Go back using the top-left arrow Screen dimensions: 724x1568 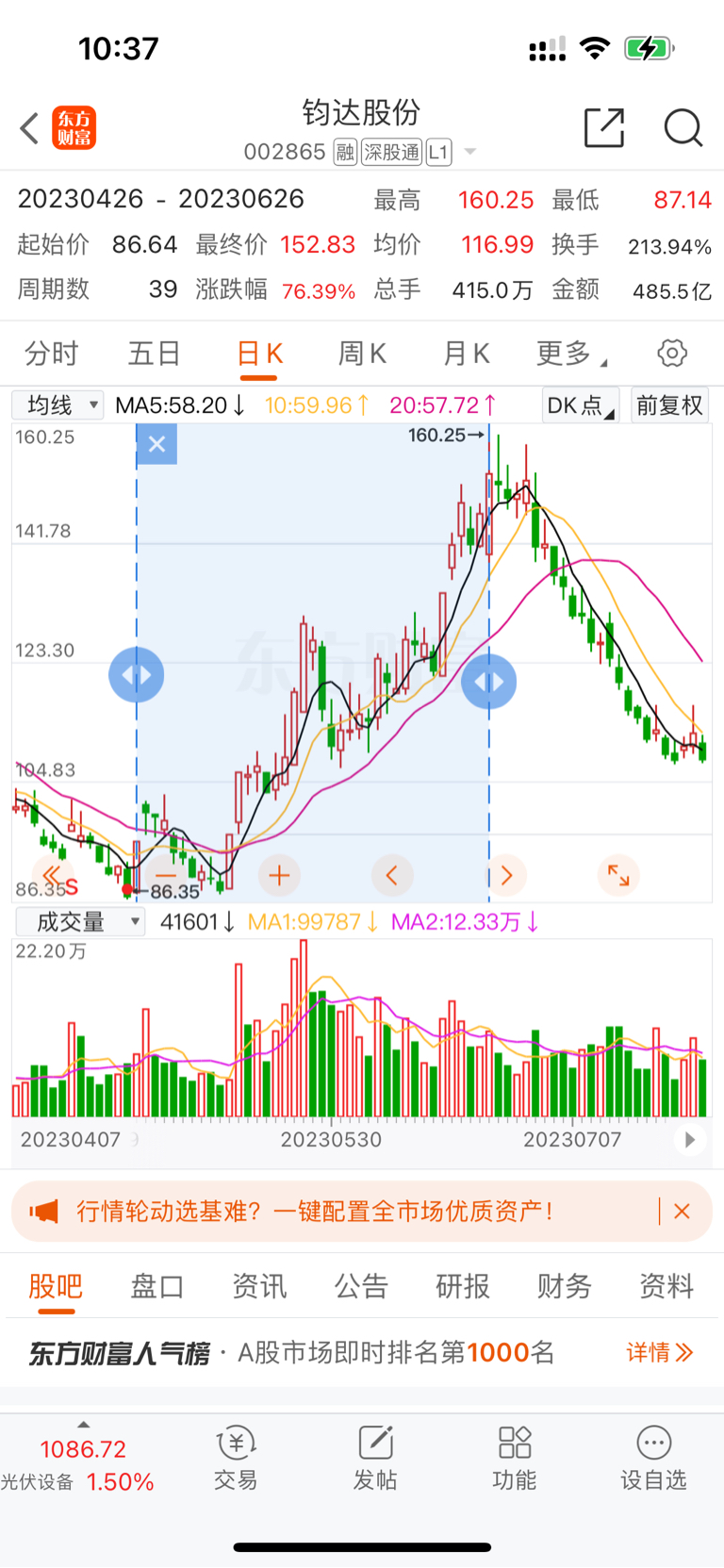[x=30, y=128]
